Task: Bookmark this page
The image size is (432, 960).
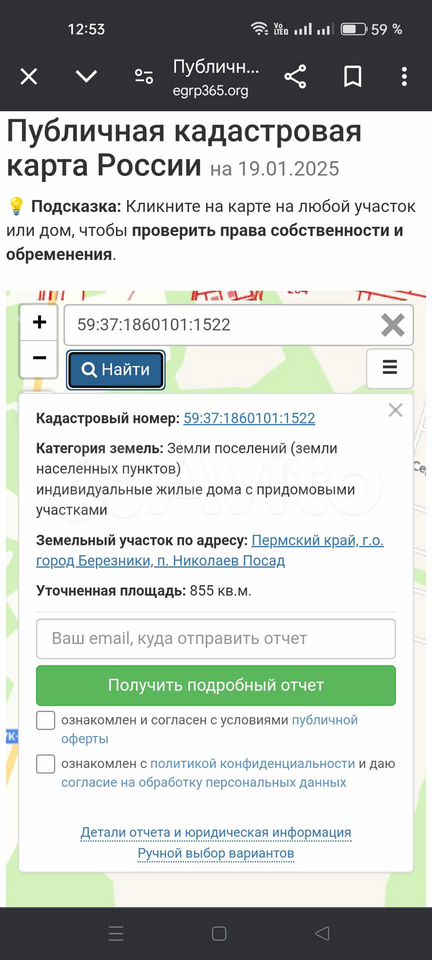Action: (x=352, y=77)
